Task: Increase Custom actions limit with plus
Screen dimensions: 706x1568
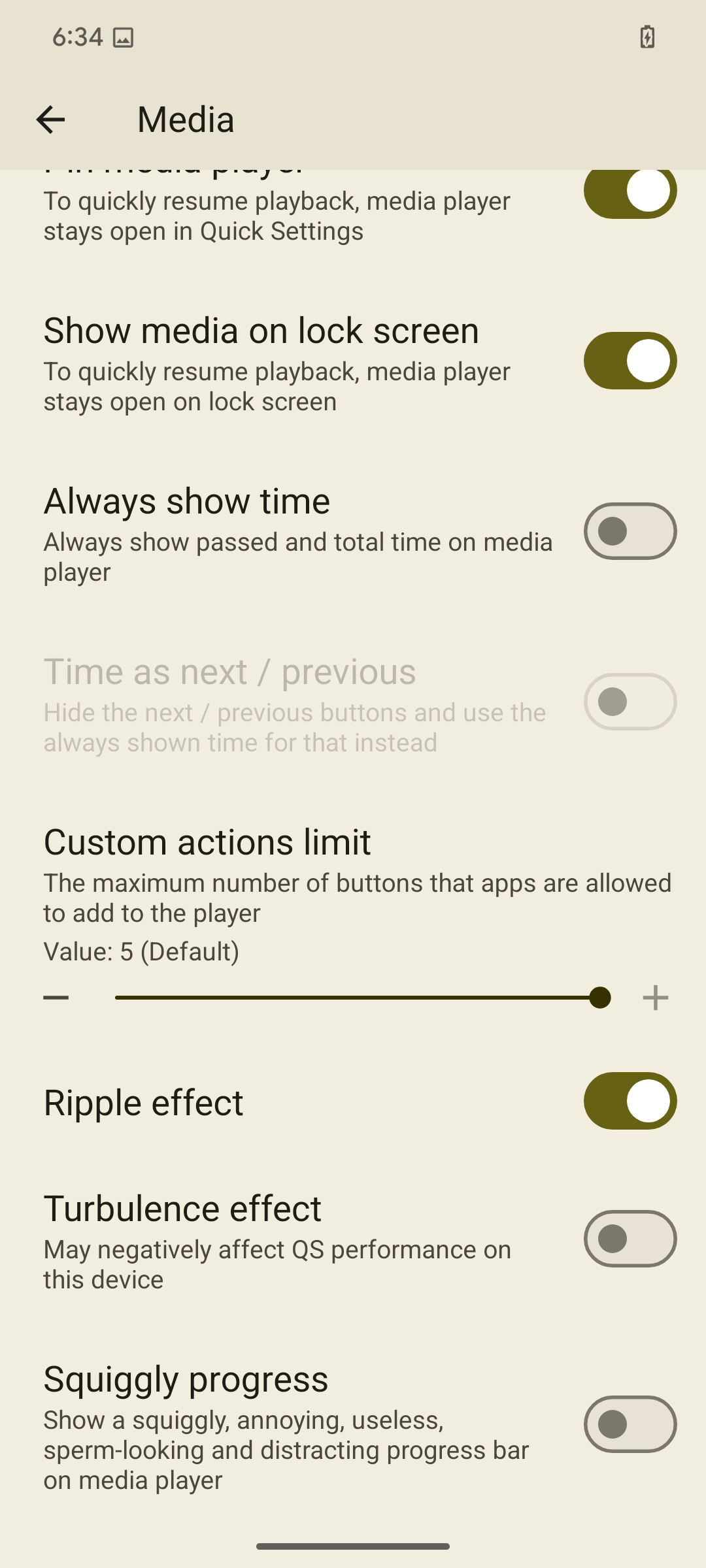Action: tap(655, 998)
